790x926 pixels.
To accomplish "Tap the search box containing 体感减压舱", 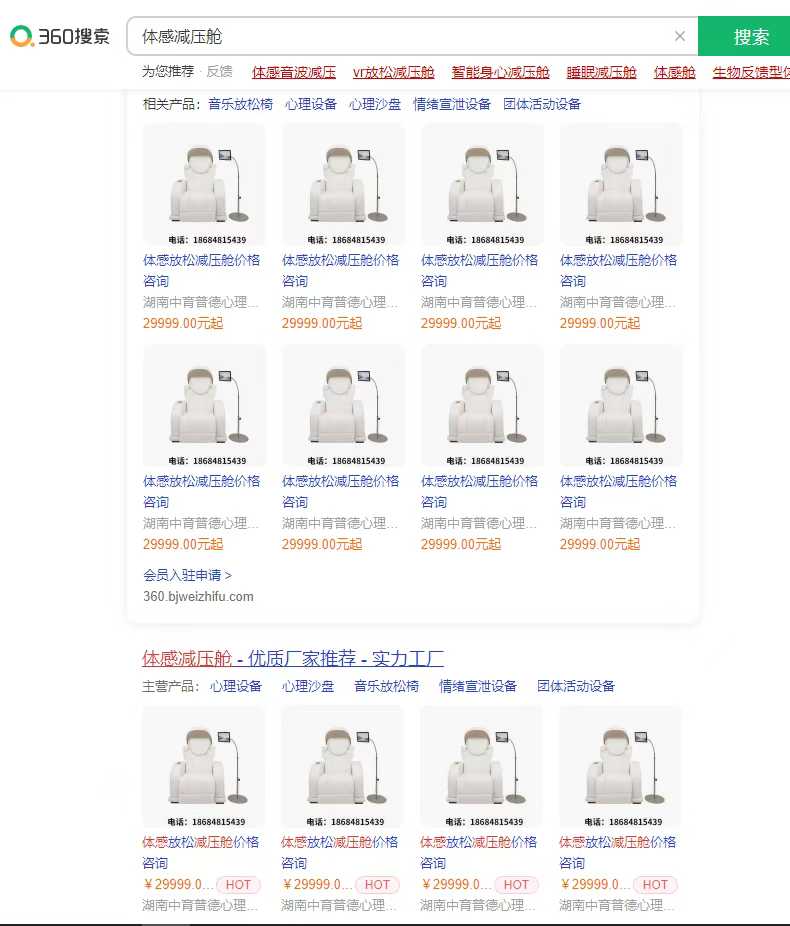I will pyautogui.click(x=400, y=37).
